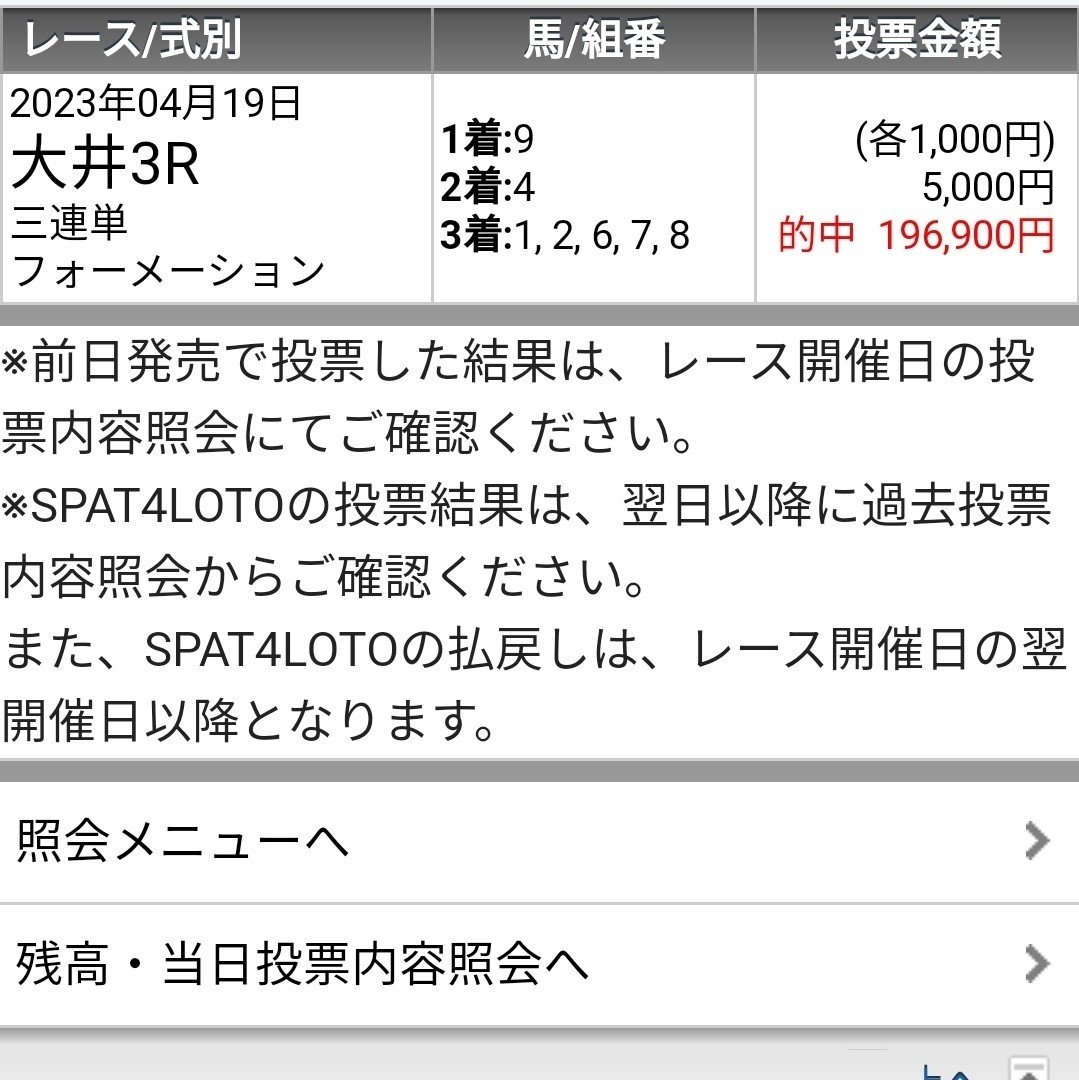Select the 馬/組番 column header

point(594,38)
